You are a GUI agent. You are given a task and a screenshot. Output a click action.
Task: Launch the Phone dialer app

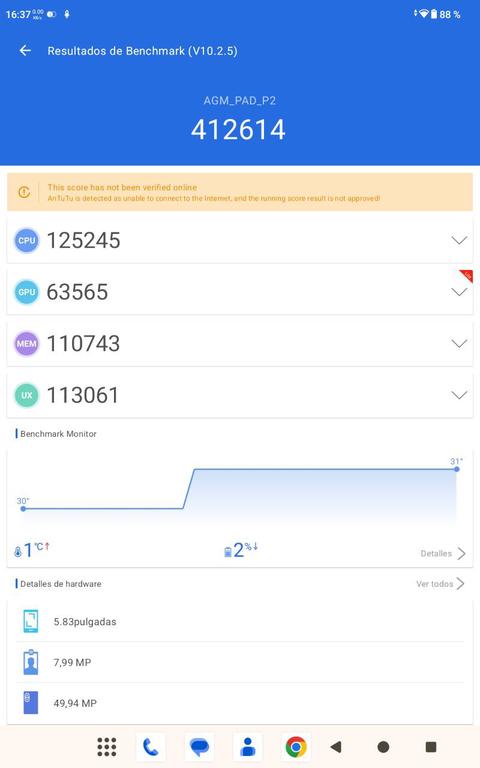click(151, 747)
